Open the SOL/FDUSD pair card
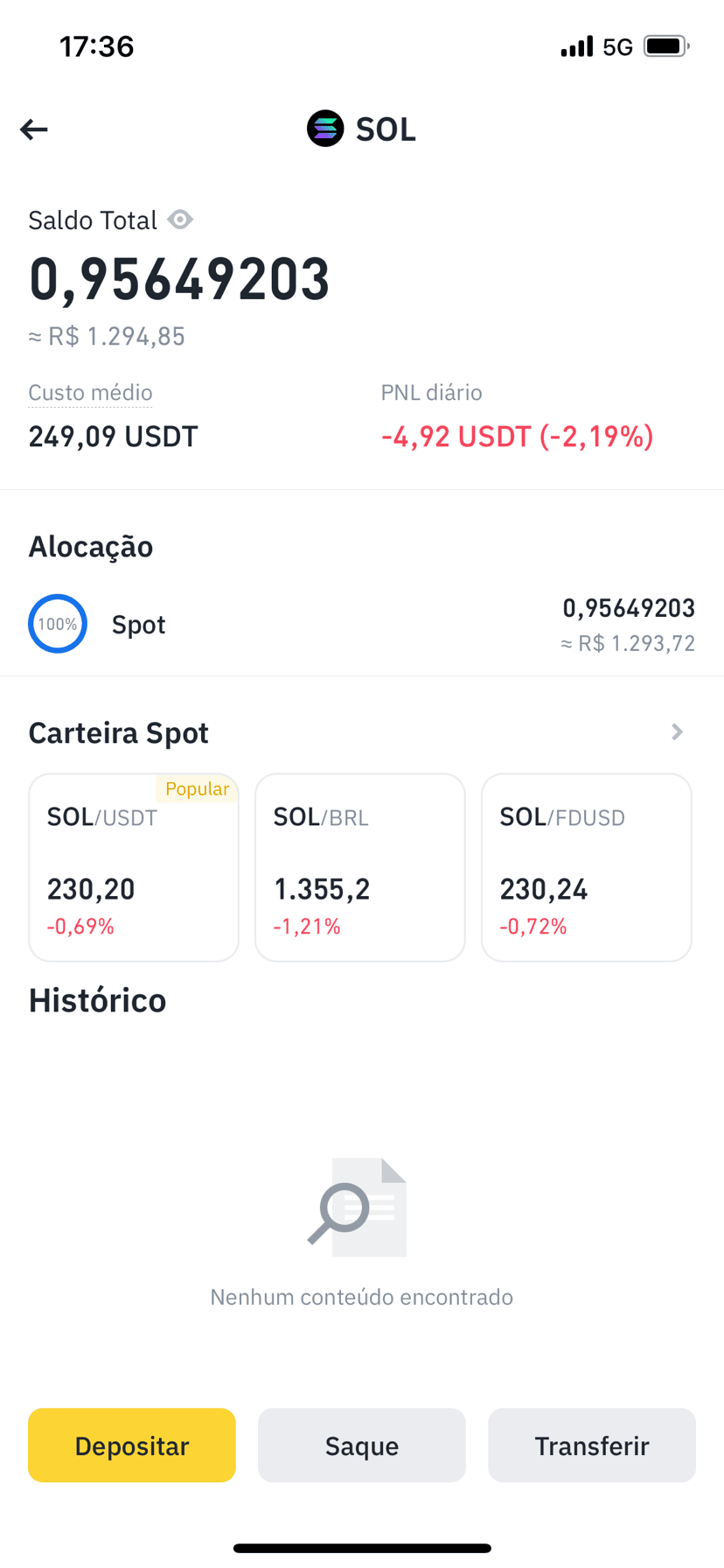 587,867
